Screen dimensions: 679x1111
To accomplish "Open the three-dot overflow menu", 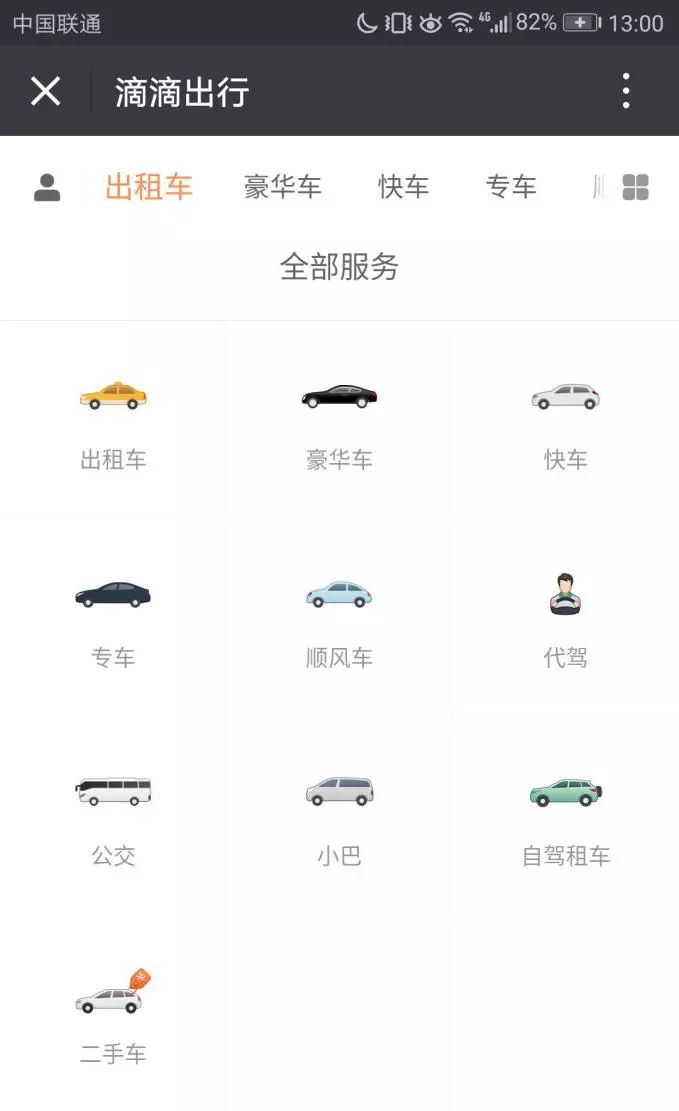I will [626, 91].
